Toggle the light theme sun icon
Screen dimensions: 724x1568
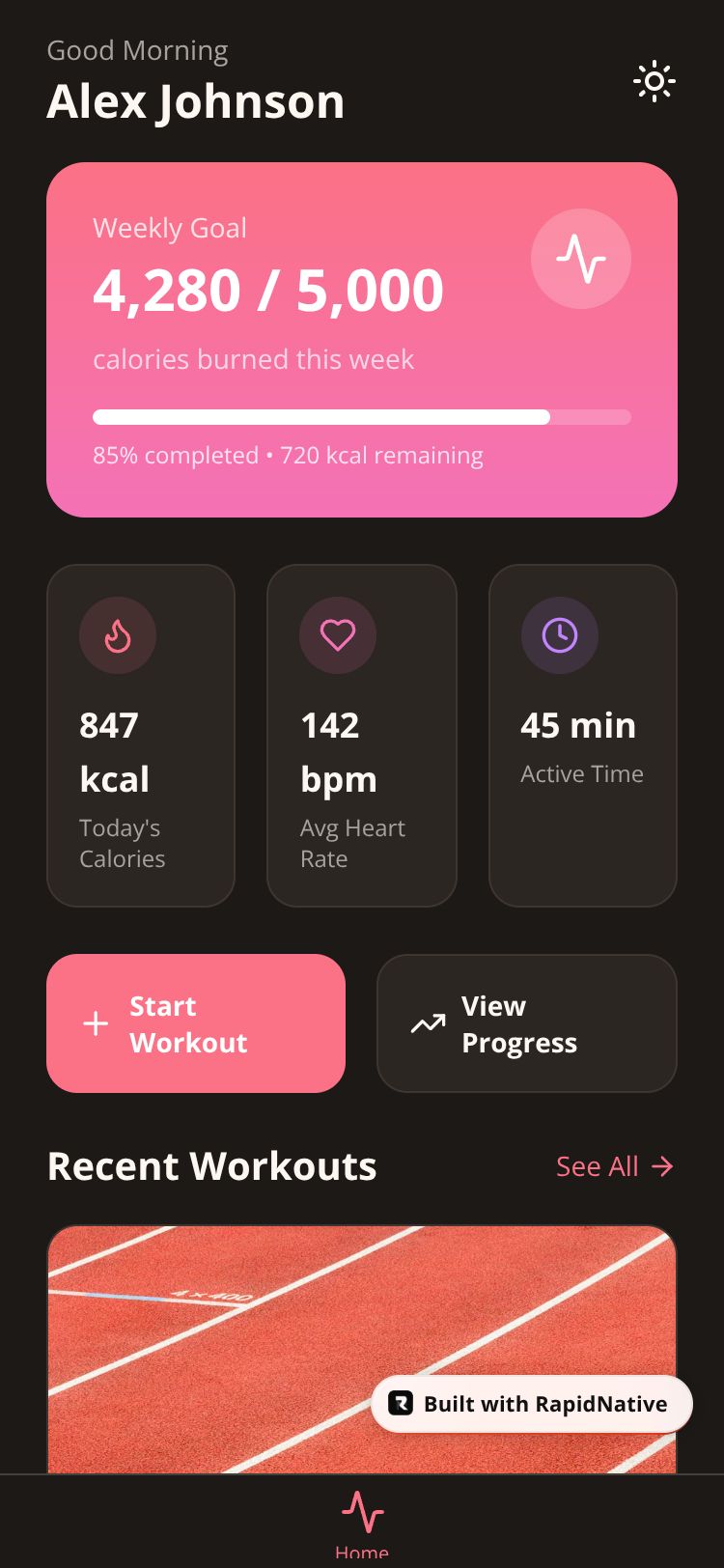click(654, 82)
